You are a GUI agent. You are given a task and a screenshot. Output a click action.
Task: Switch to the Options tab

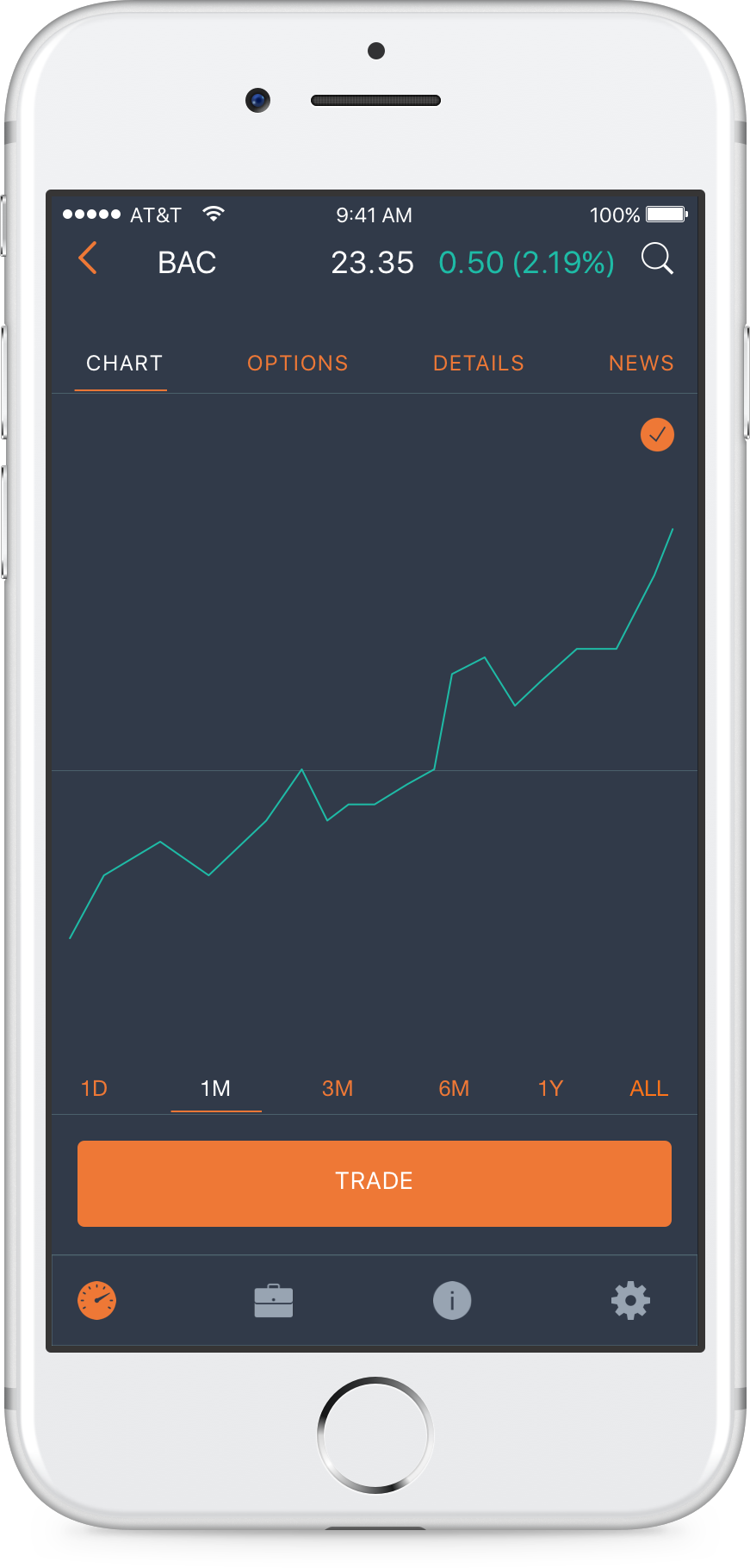(x=297, y=364)
